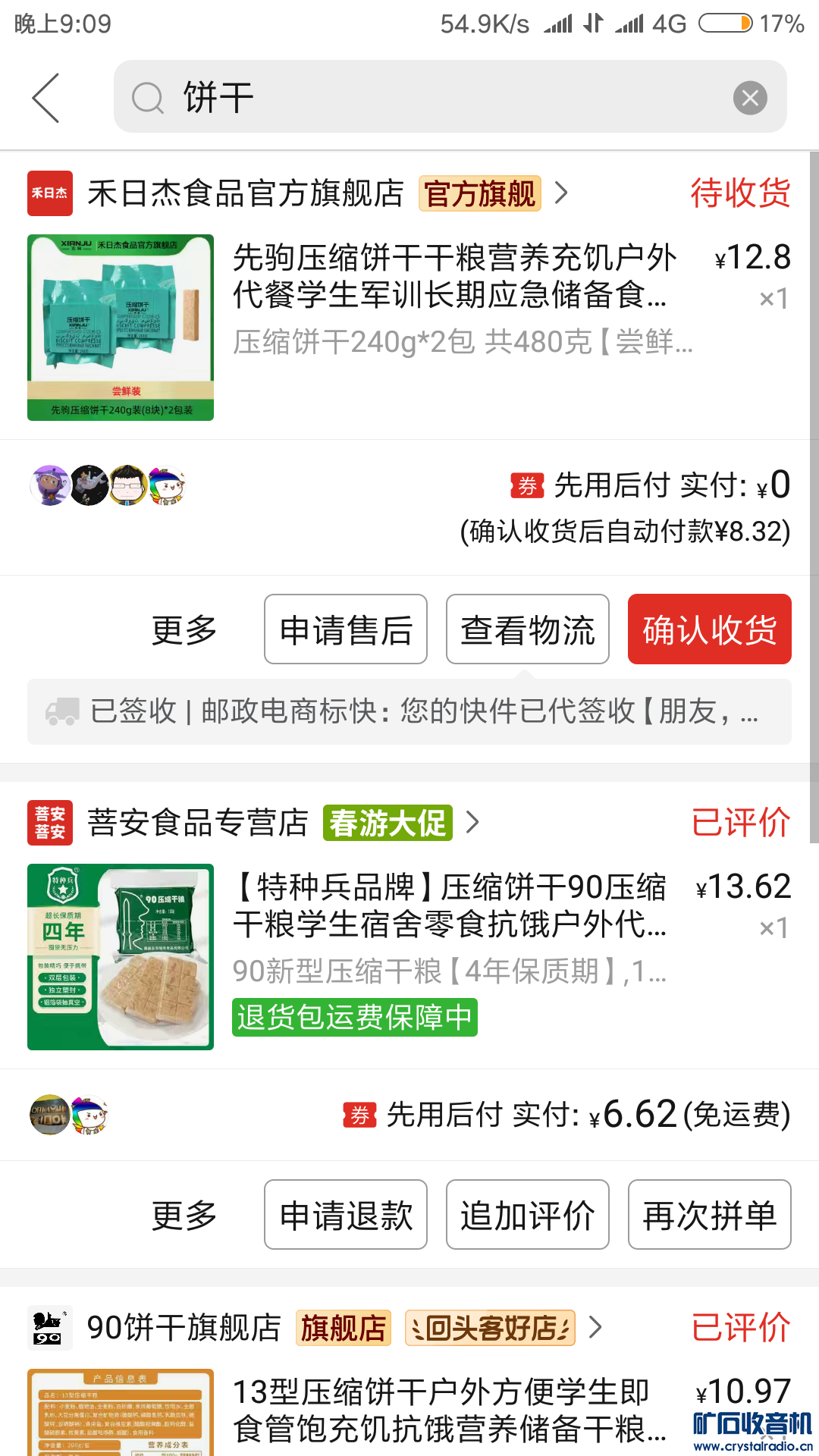
Task: Tap 申请退款 to request a refund
Action: pos(346,1215)
